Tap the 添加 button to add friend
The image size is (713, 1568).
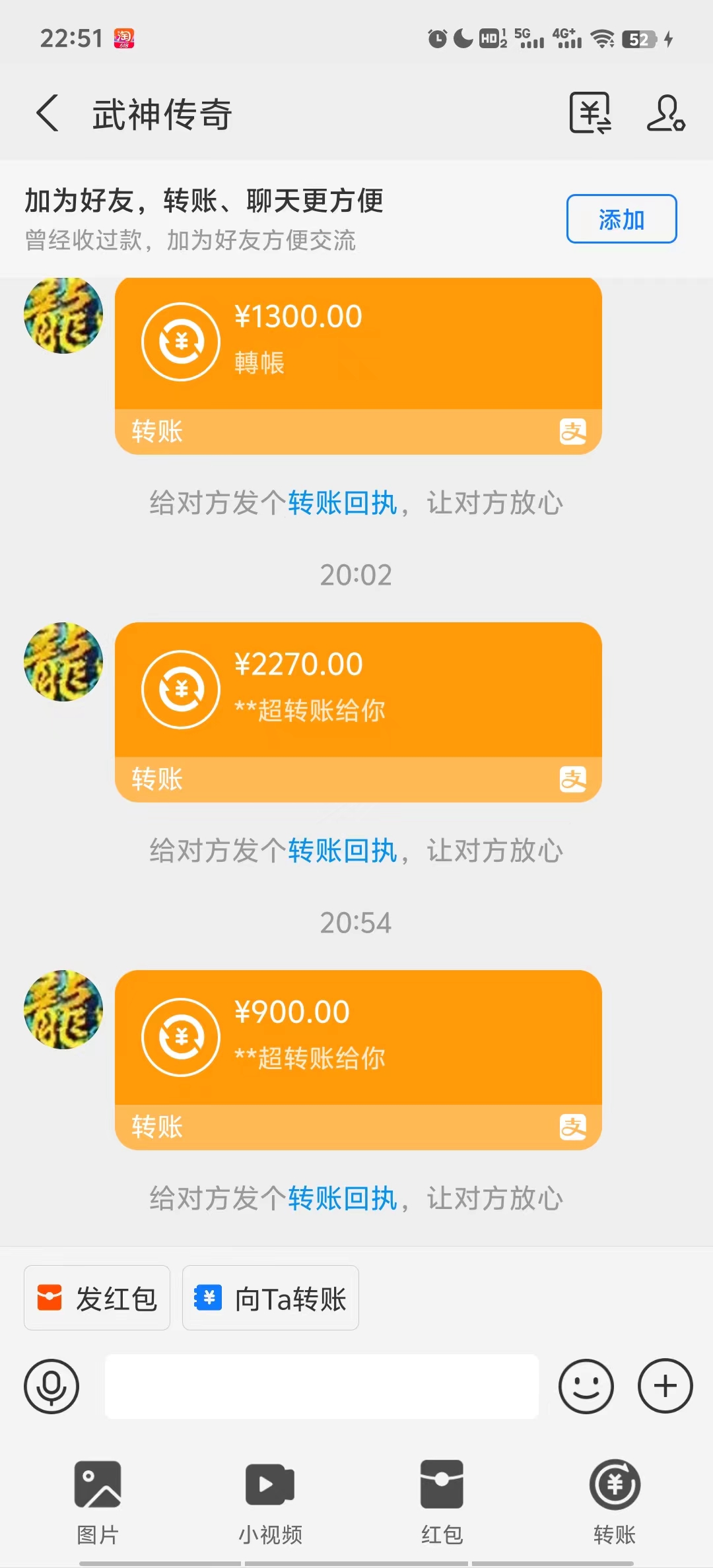coord(621,219)
